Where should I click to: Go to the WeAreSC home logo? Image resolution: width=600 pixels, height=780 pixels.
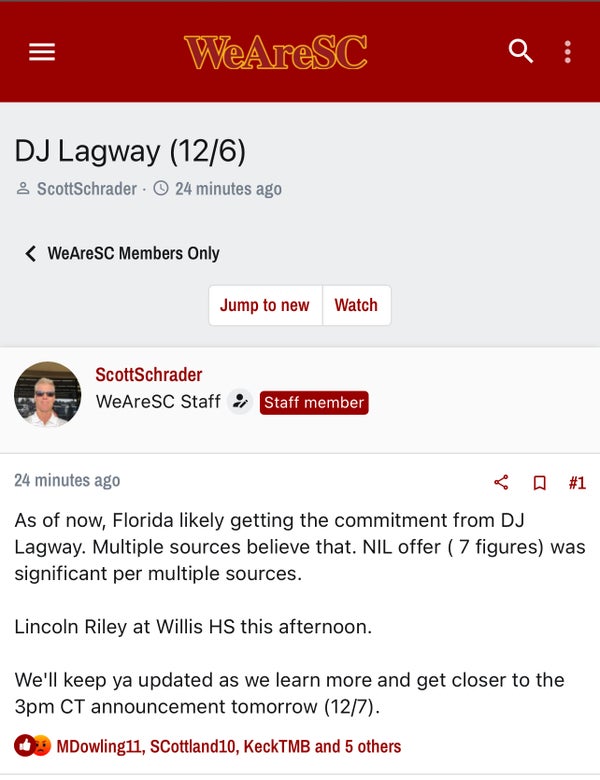click(275, 52)
